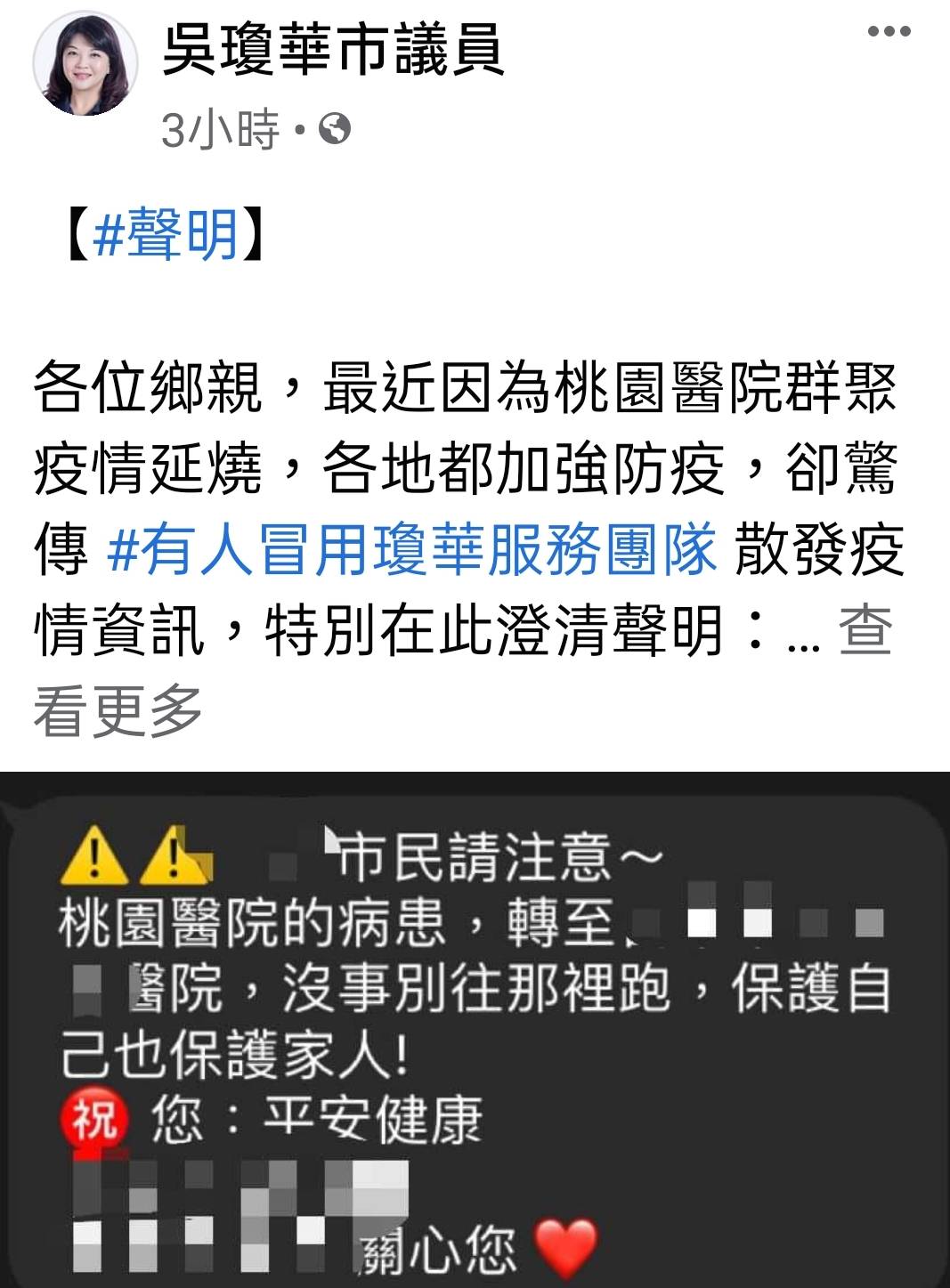Collapse view by tapping 查看更多 again

(x=120, y=702)
